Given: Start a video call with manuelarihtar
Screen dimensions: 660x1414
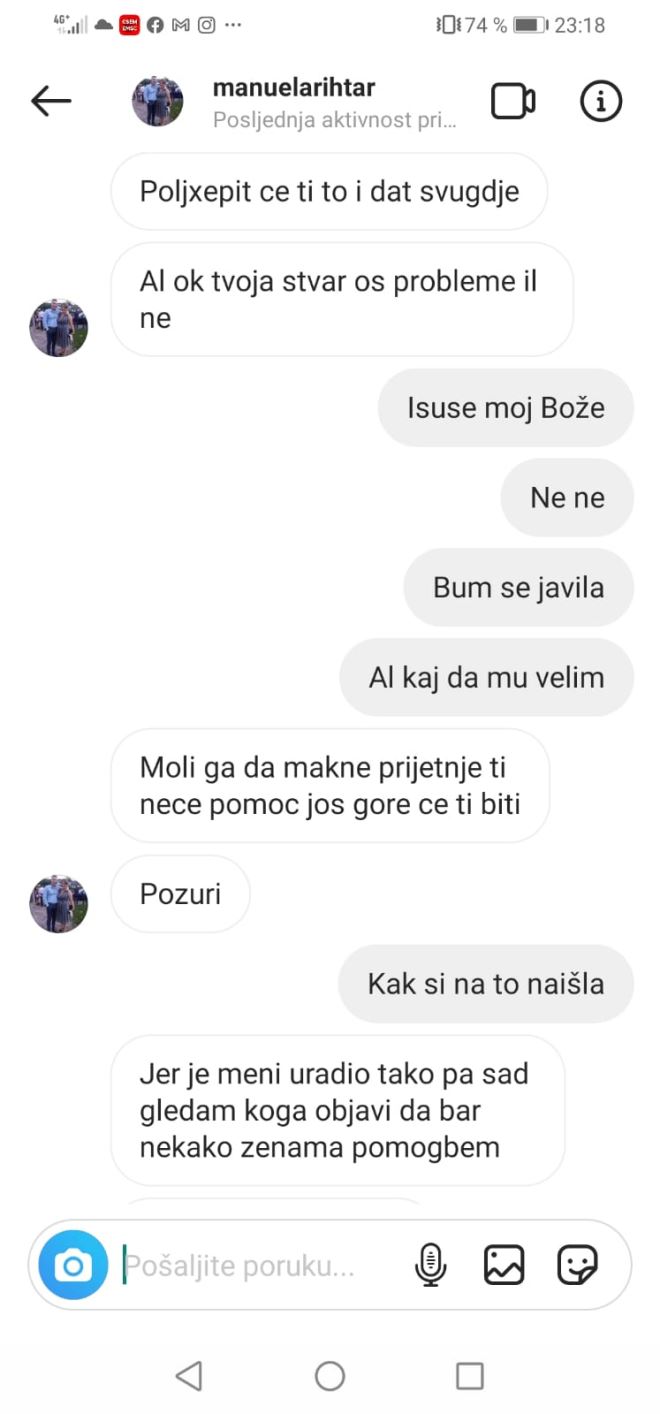Looking at the screenshot, I should 513,101.
